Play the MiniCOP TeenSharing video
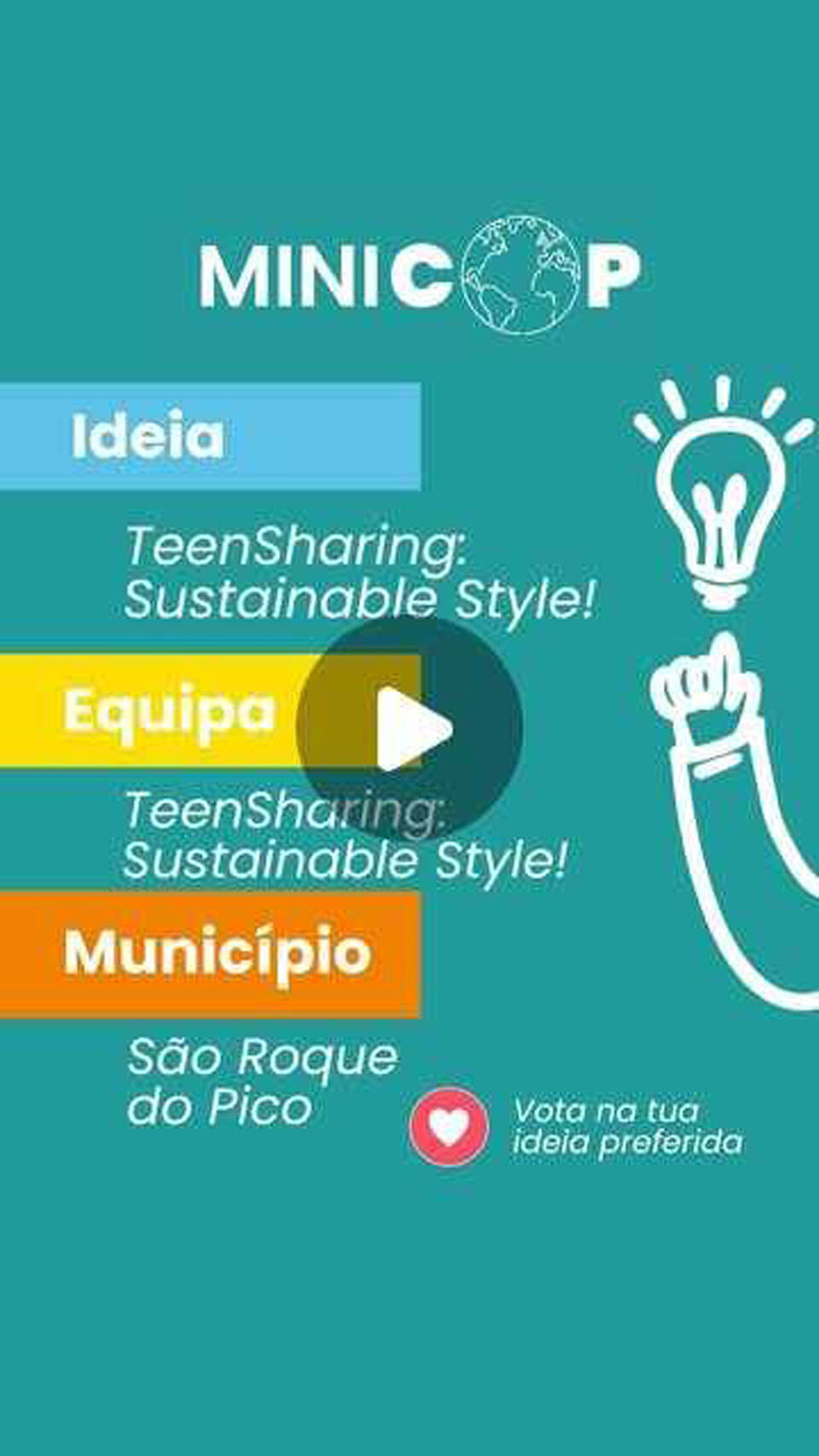This screenshot has height=1456, width=819. coord(409,728)
